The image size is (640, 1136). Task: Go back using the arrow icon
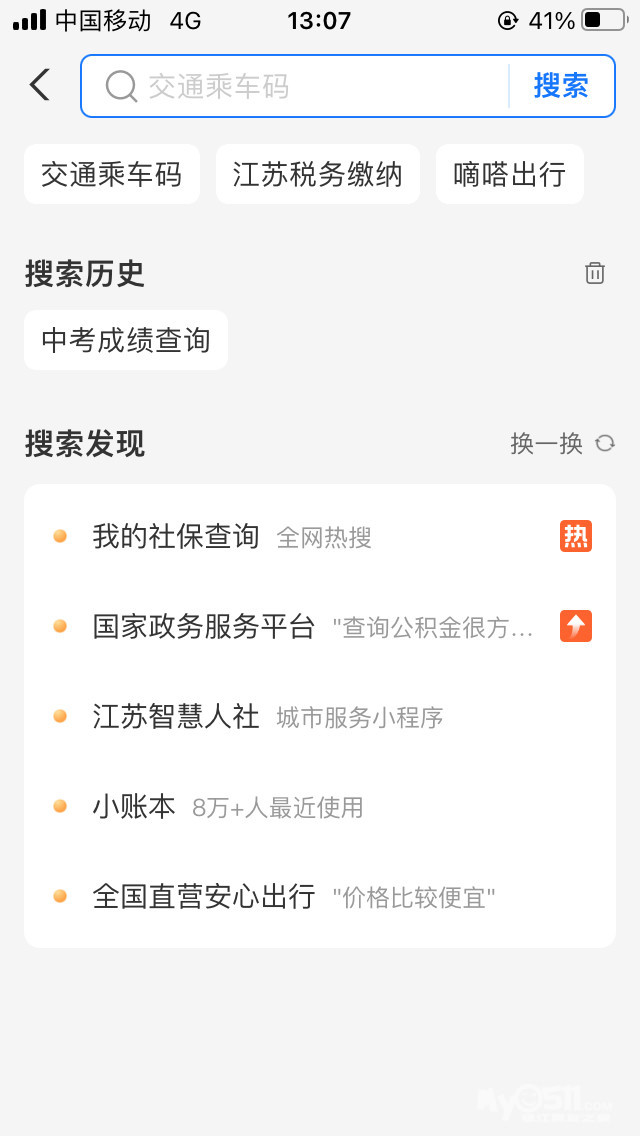(40, 85)
